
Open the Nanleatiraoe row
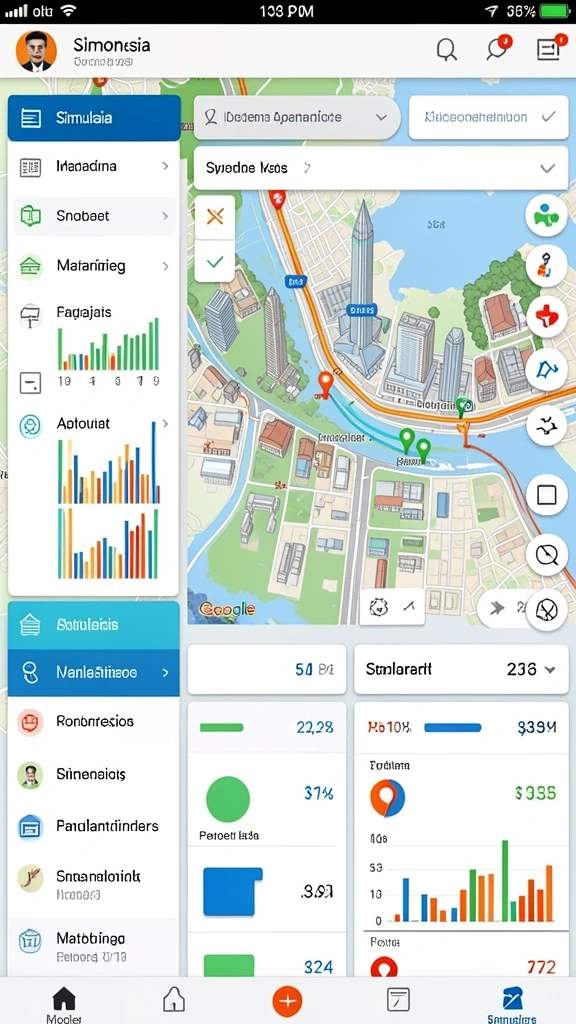pyautogui.click(x=93, y=672)
